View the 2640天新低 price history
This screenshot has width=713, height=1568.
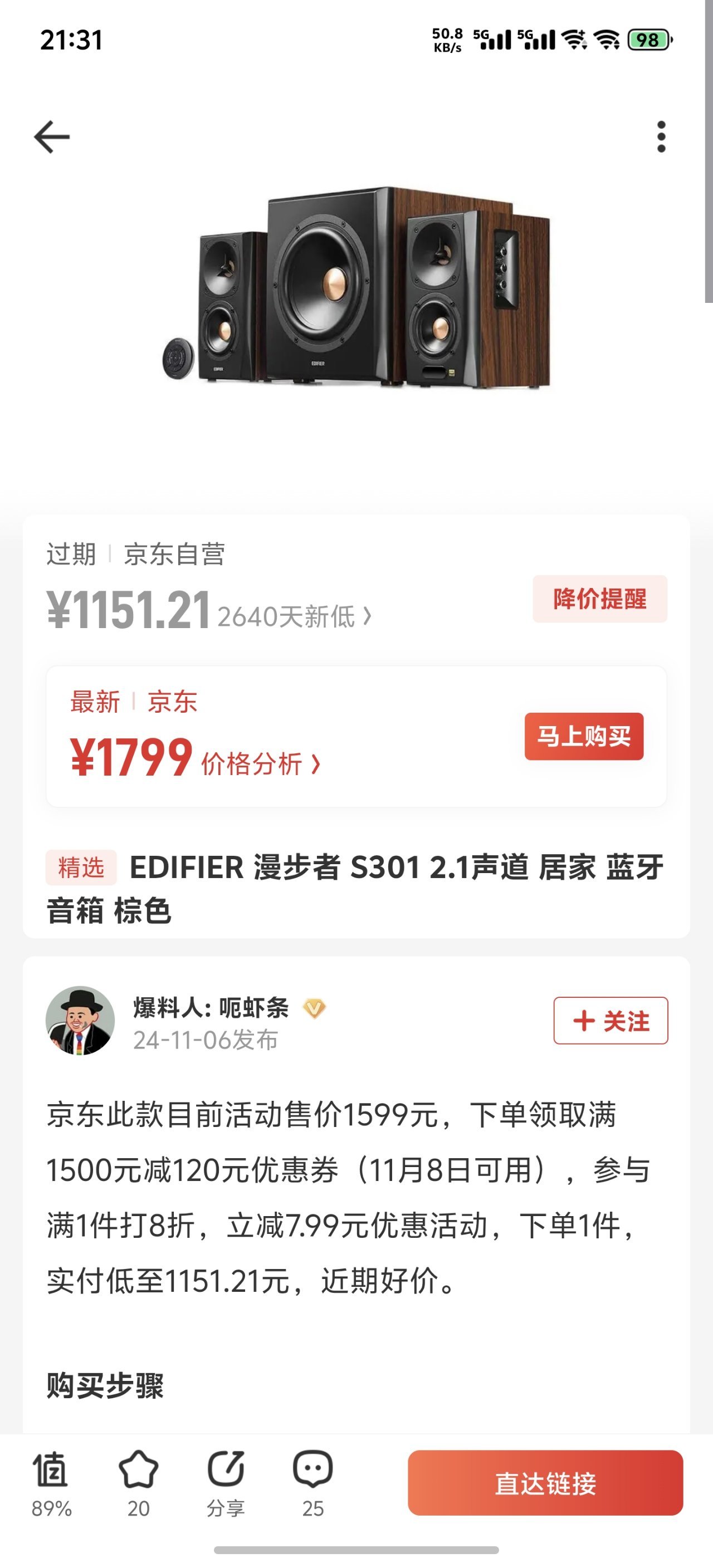[x=294, y=616]
